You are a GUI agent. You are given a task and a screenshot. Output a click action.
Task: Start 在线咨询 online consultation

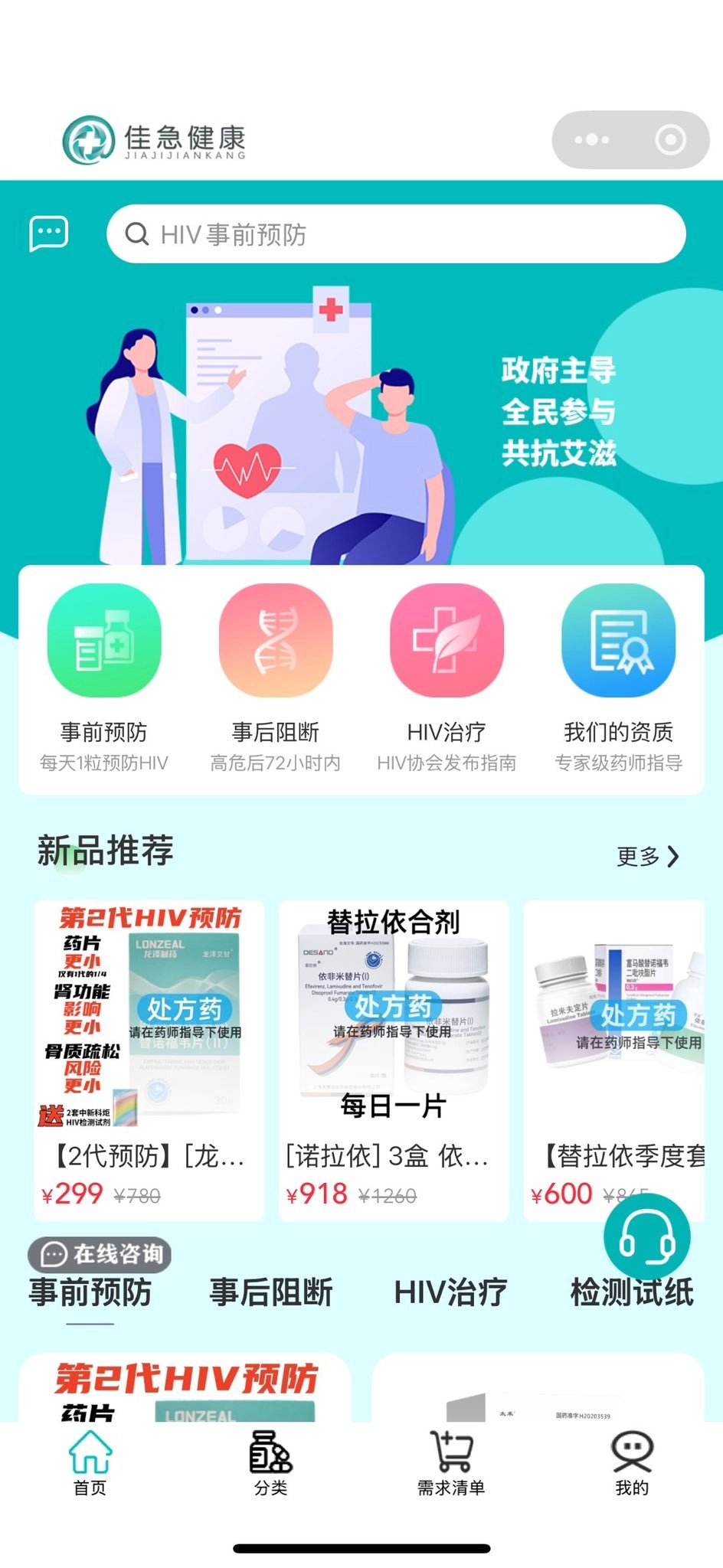[100, 1254]
